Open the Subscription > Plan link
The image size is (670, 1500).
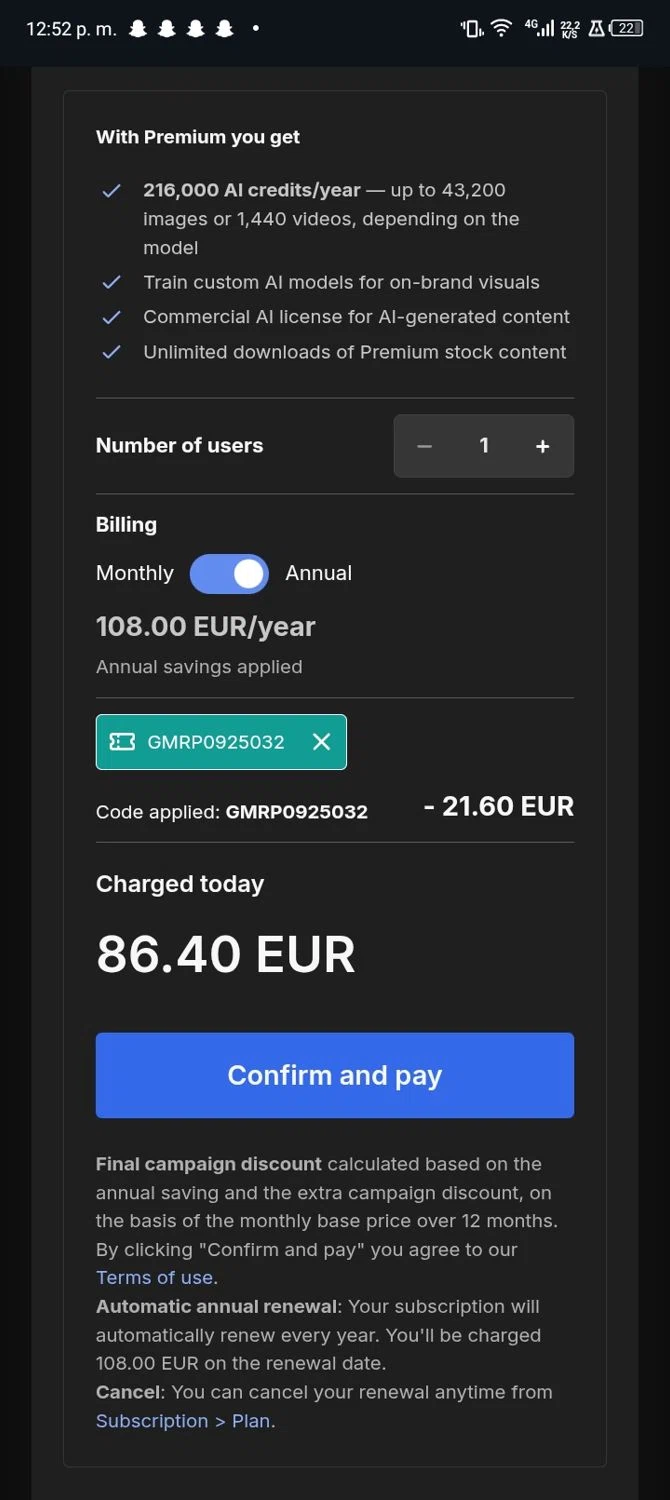coord(184,1420)
